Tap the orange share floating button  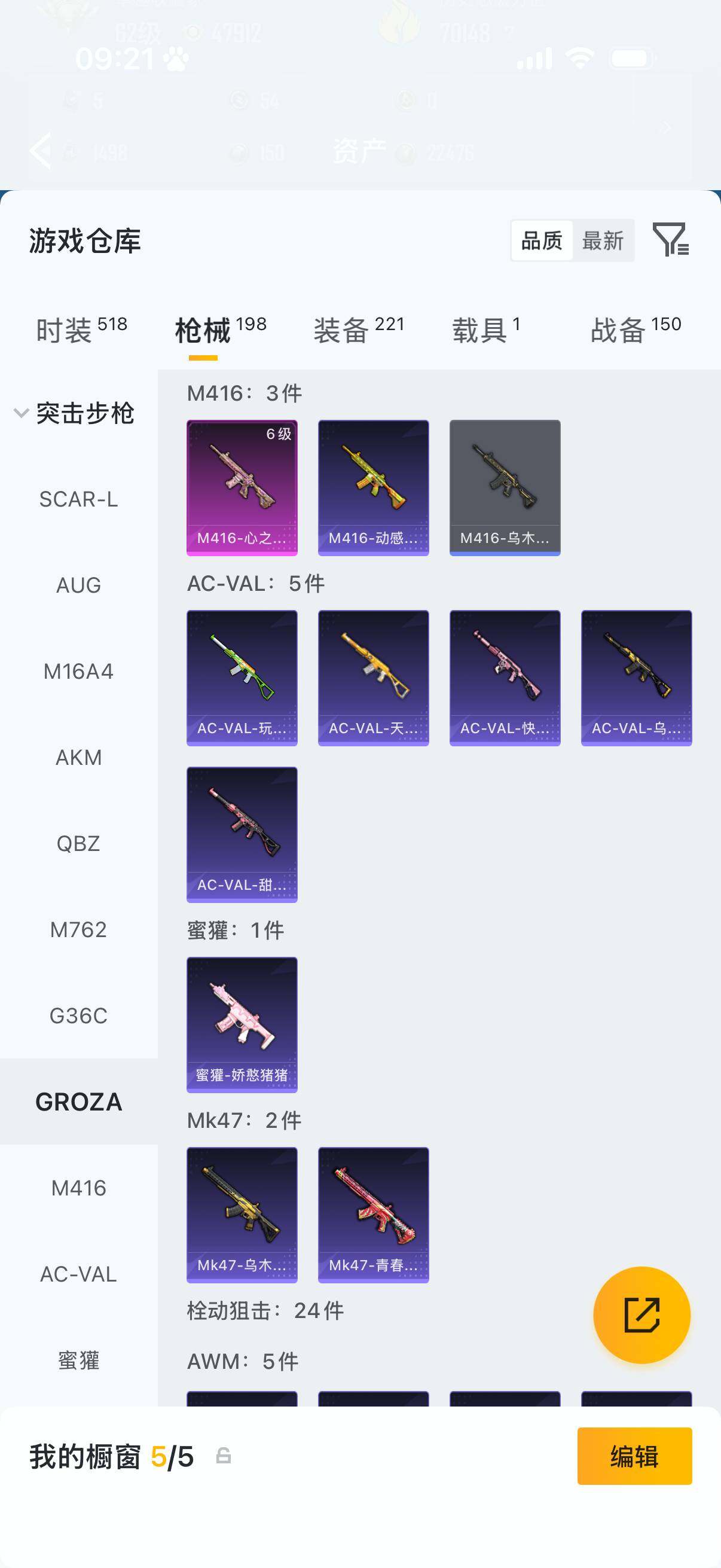tap(641, 1315)
